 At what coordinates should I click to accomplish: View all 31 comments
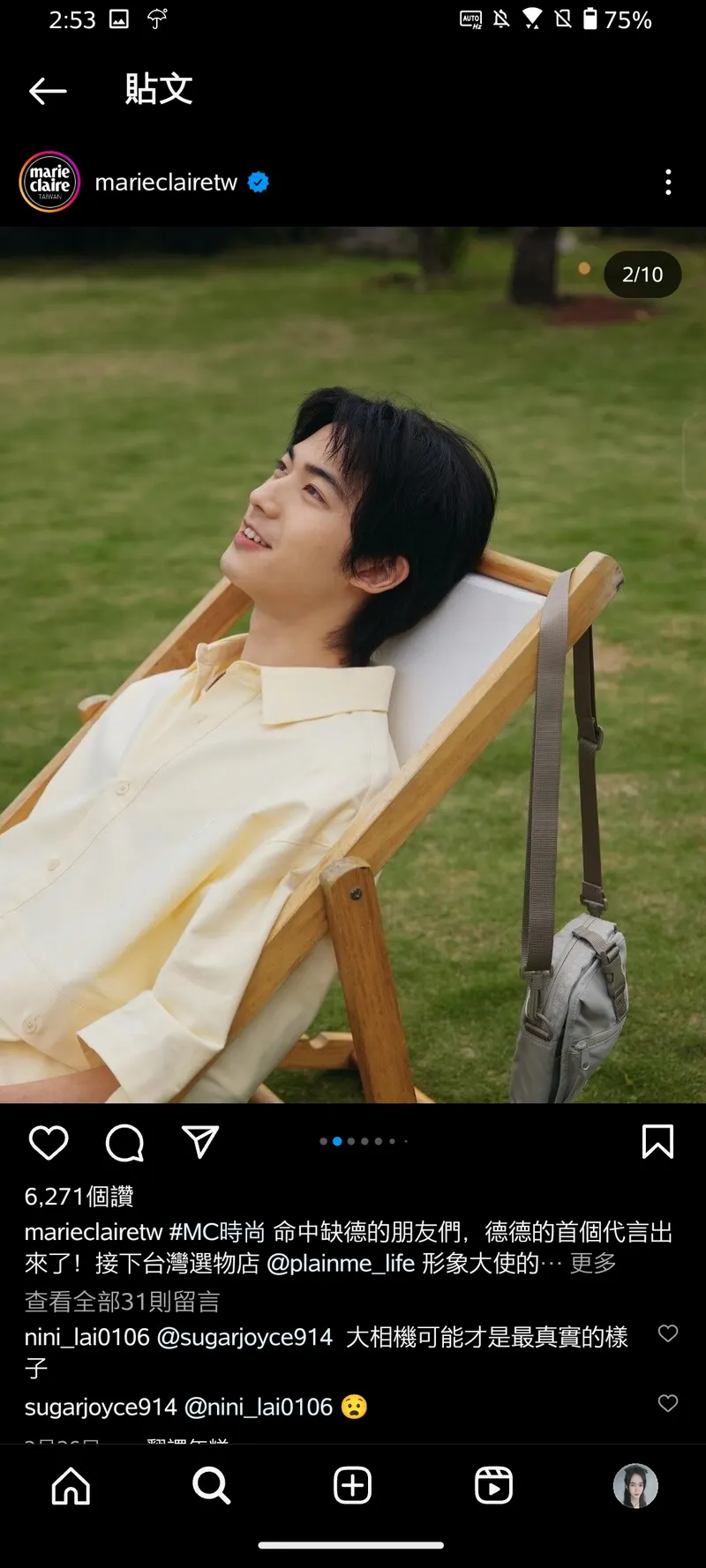[x=122, y=1301]
